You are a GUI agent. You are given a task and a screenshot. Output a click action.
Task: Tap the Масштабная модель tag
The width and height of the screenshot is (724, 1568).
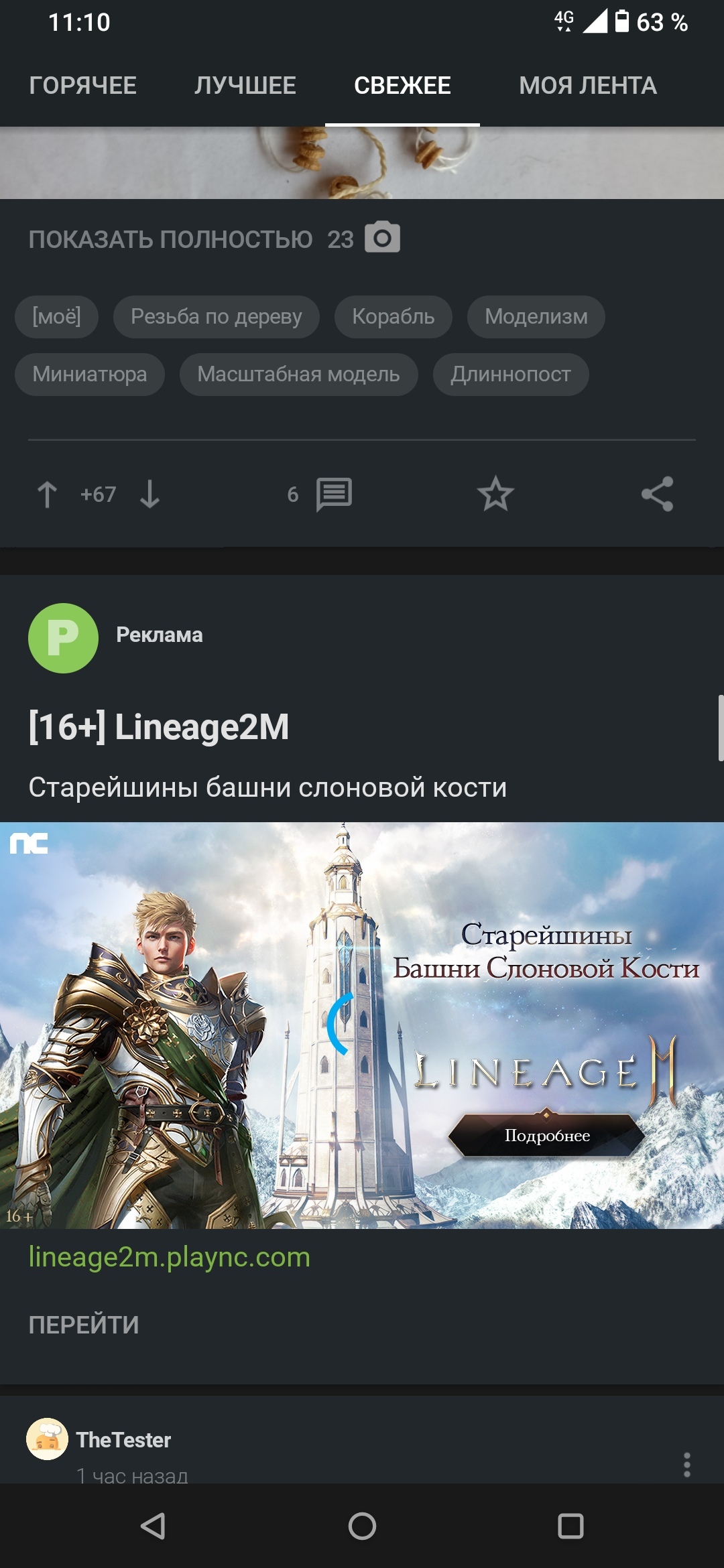point(298,374)
